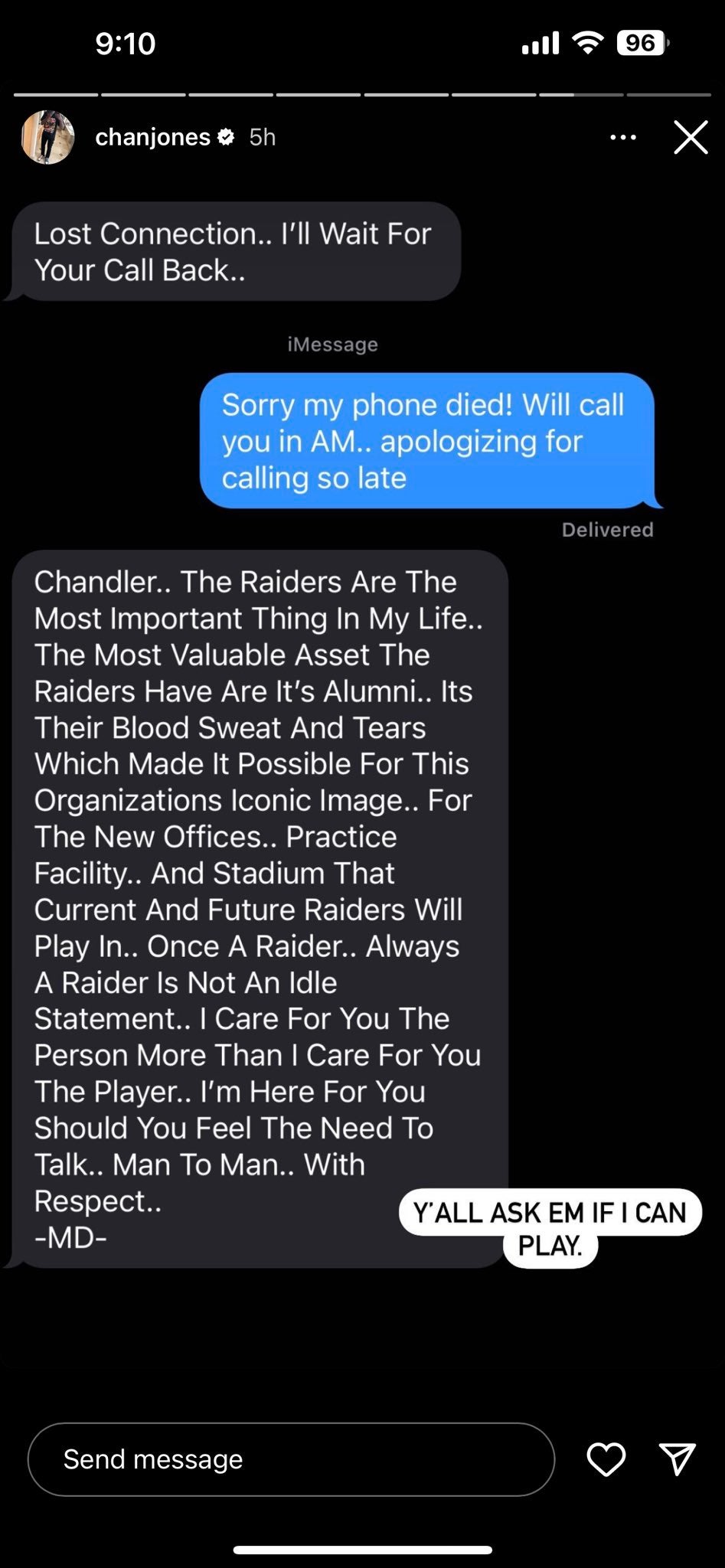The width and height of the screenshot is (725, 1568).
Task: Open chanjones profile picture
Action: [47, 138]
